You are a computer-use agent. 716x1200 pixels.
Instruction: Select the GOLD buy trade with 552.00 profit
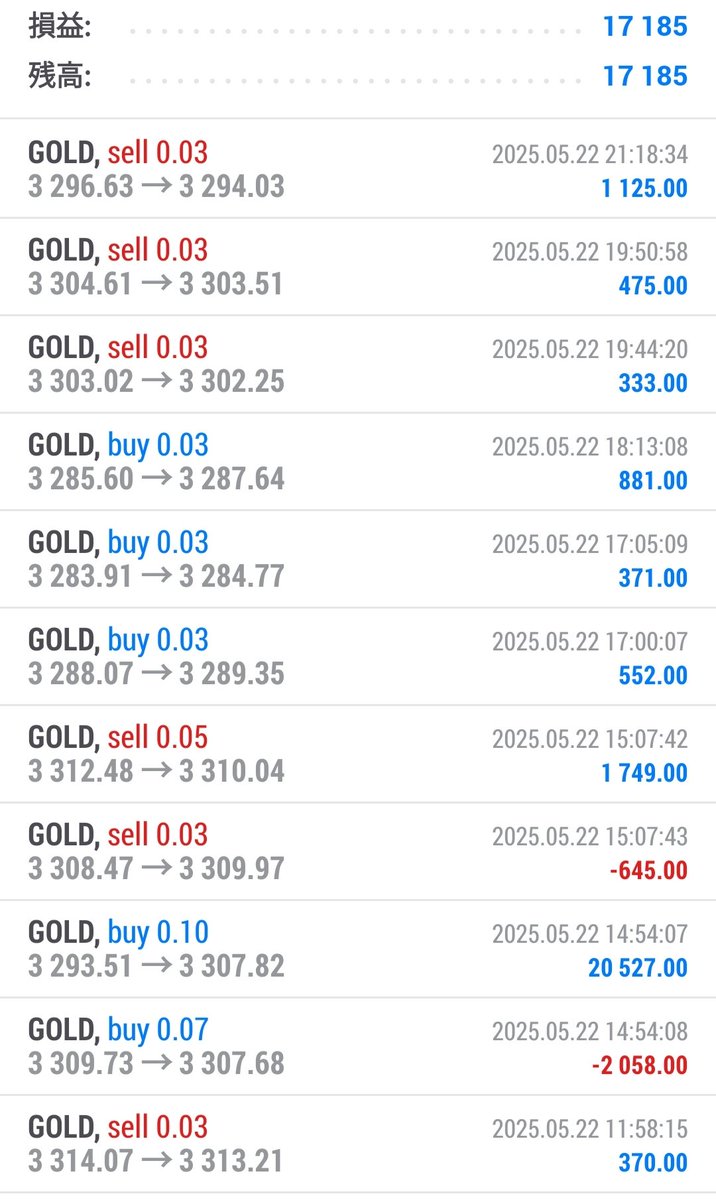[358, 657]
